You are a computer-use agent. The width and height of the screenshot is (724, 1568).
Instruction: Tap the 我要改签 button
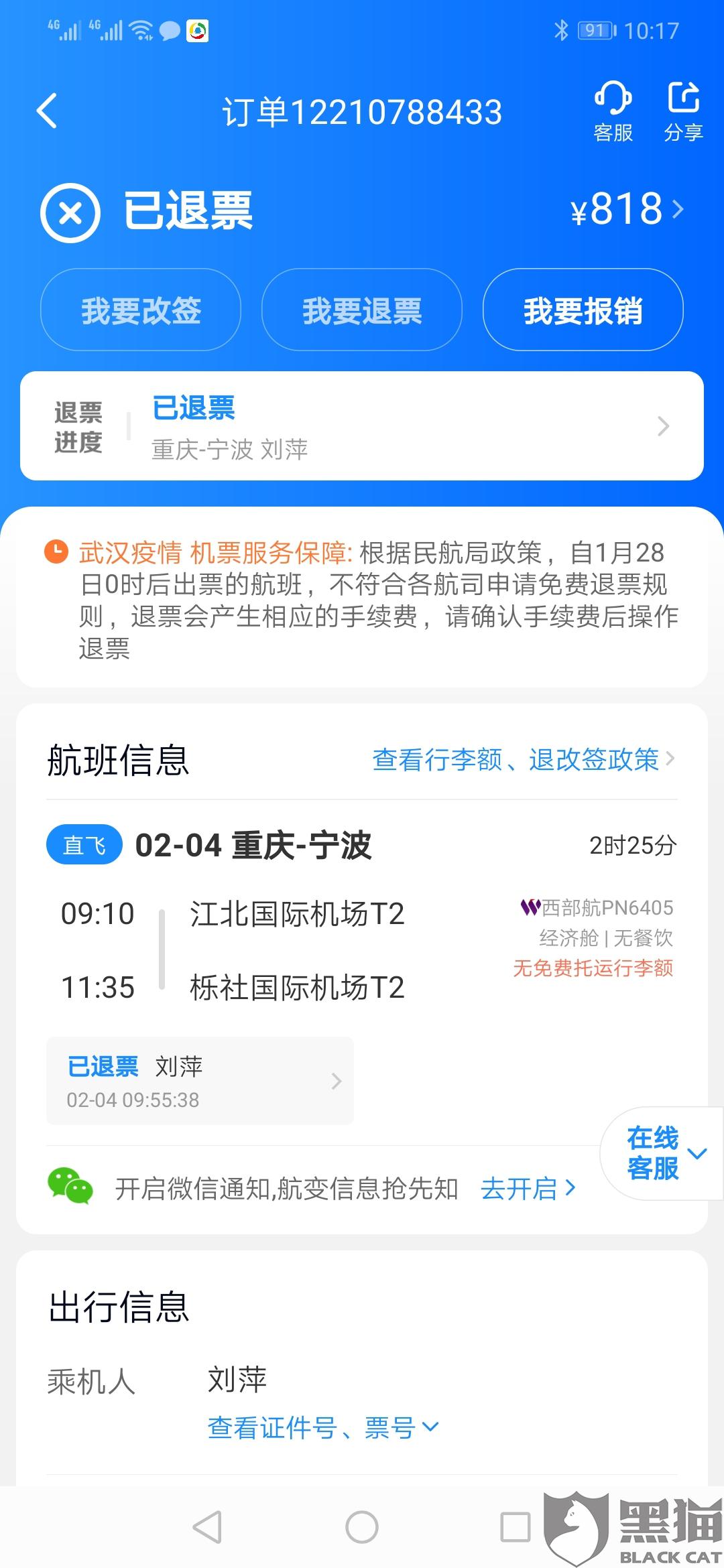tap(141, 310)
